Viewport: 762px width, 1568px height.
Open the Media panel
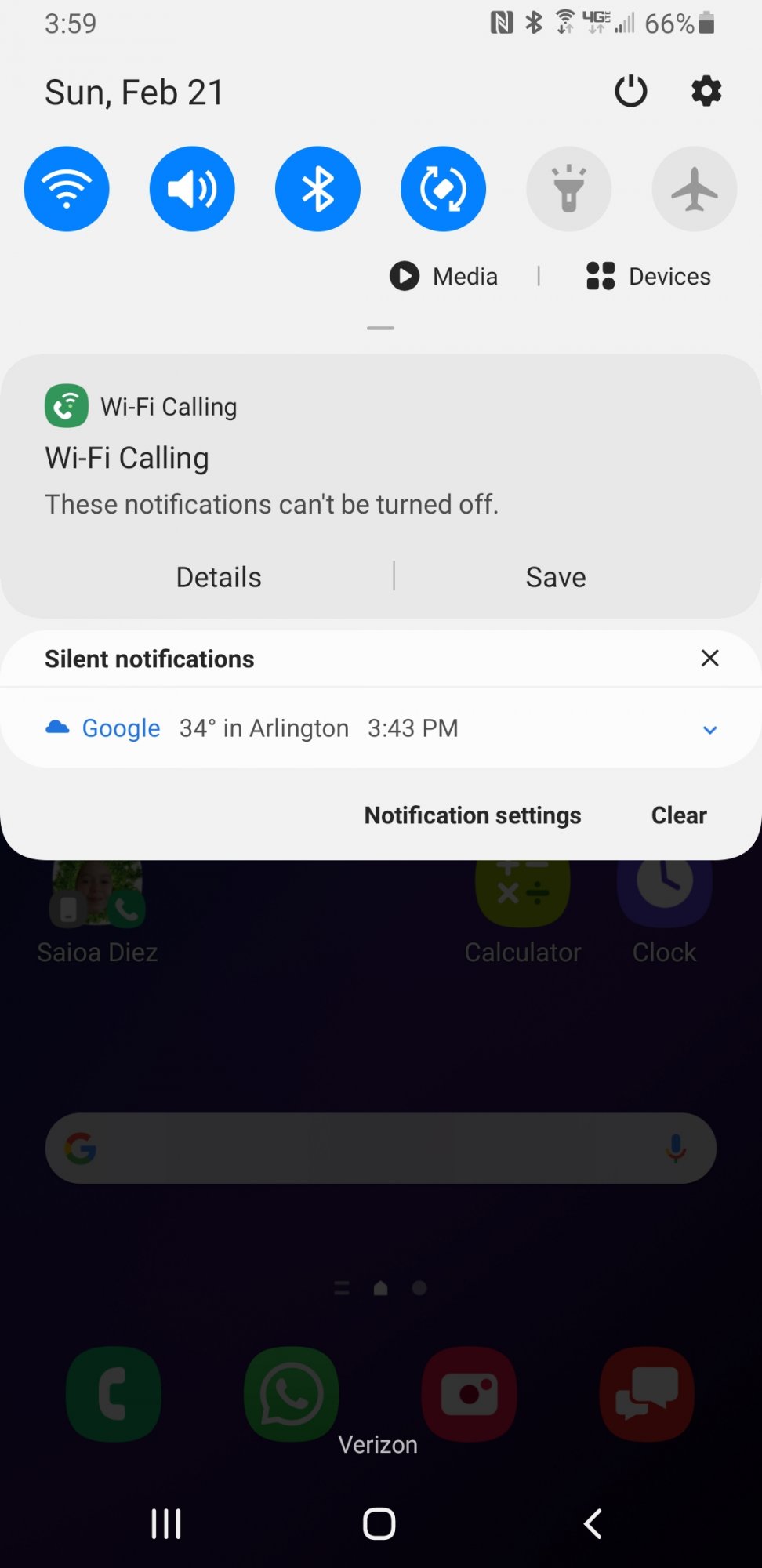[x=444, y=276]
